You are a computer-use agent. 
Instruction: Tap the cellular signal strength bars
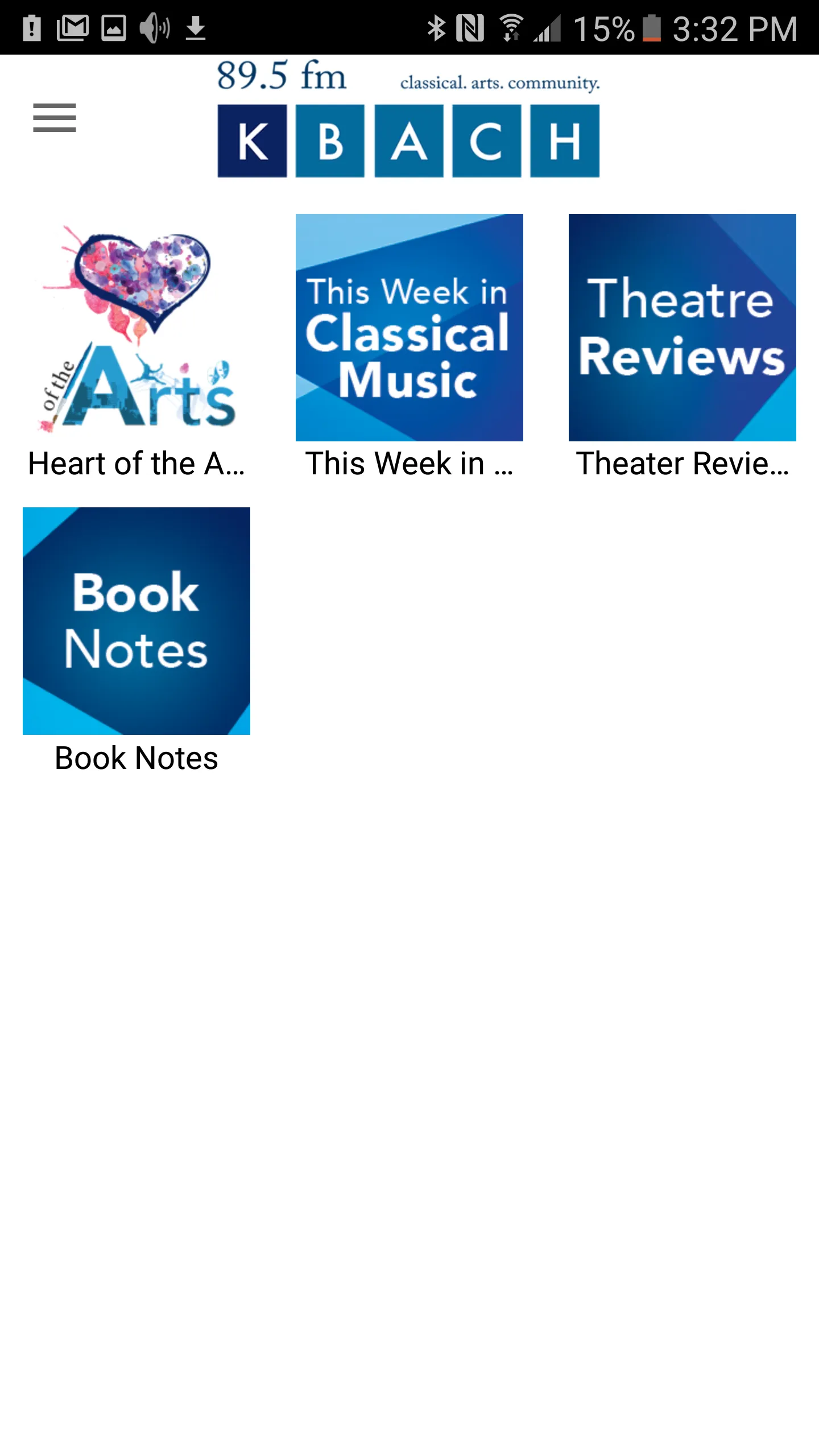point(547,27)
